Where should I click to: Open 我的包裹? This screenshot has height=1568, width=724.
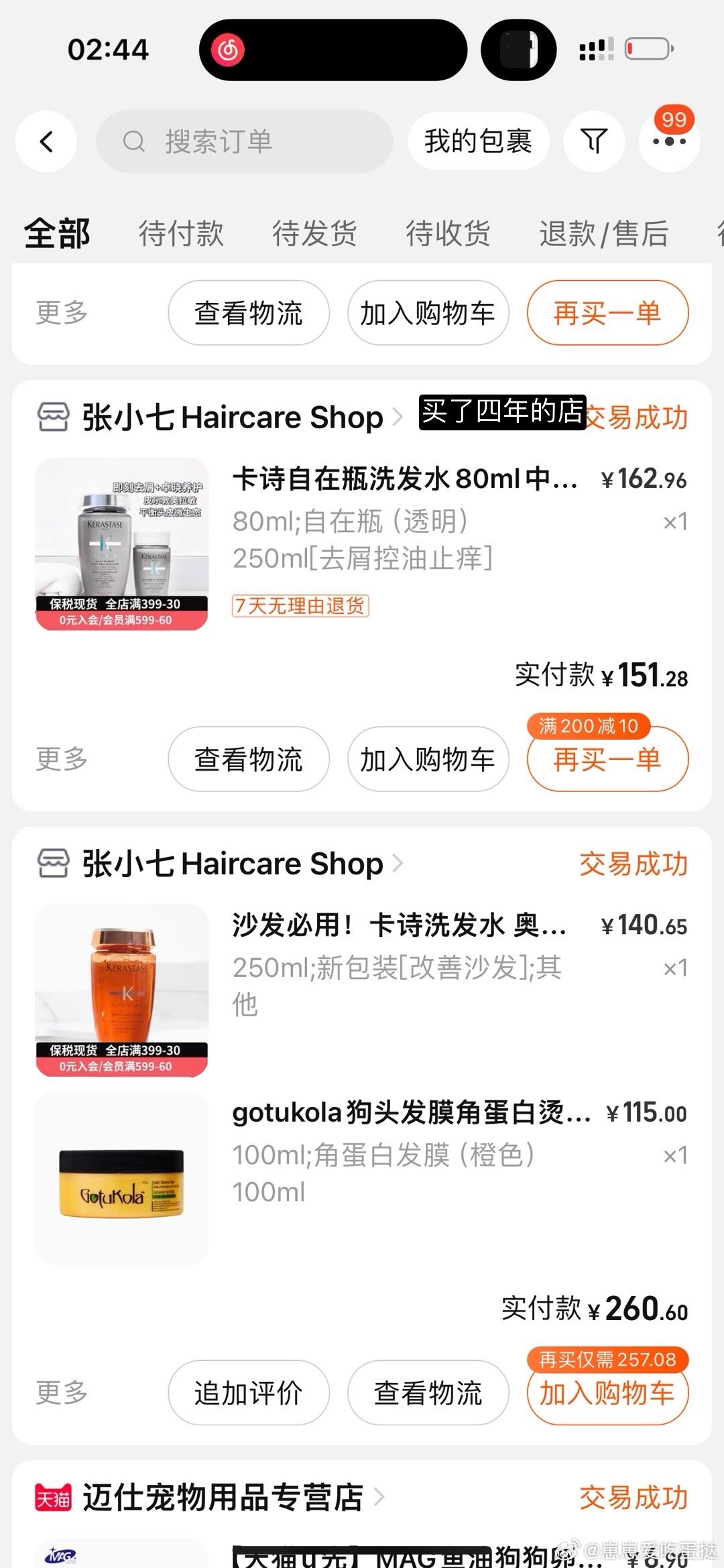[478, 141]
